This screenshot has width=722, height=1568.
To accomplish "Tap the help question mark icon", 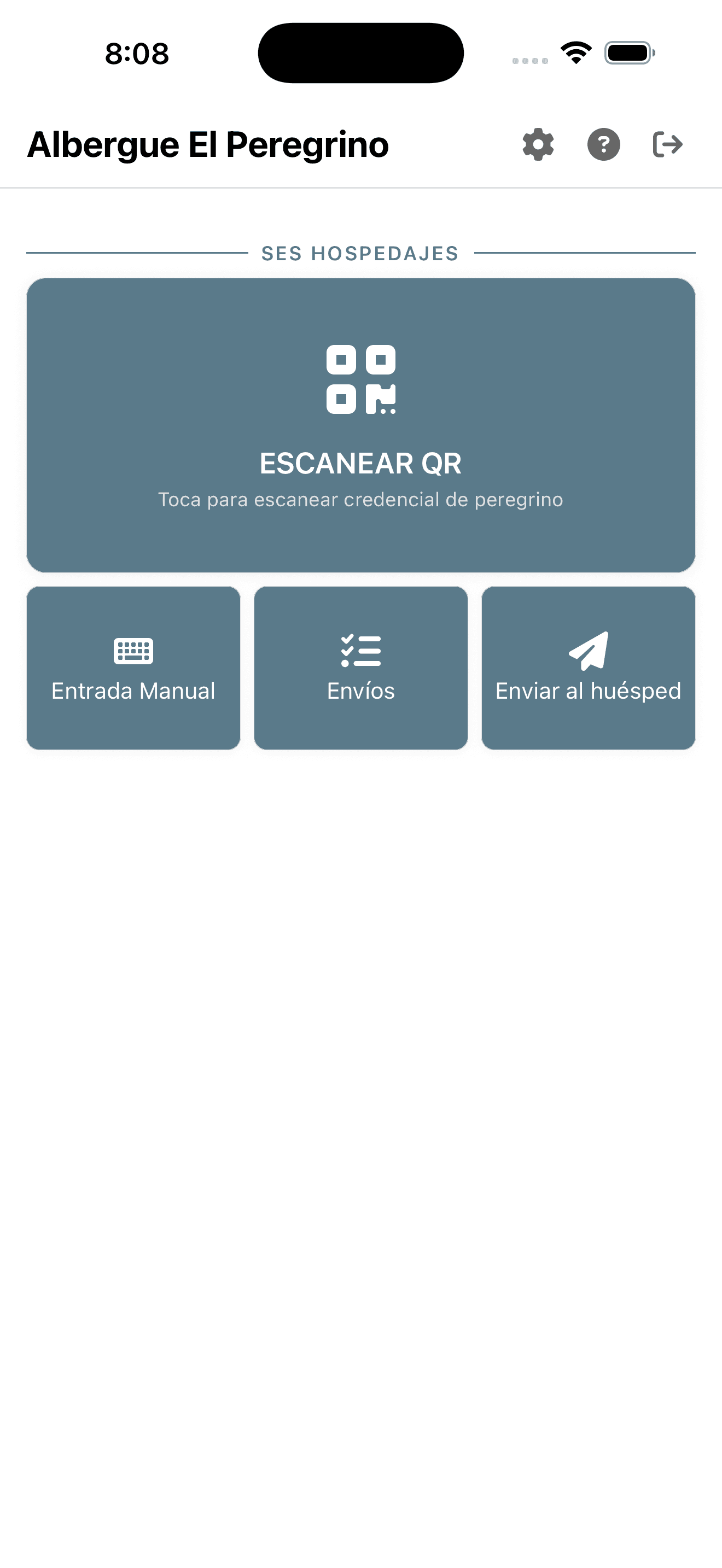I will point(603,145).
